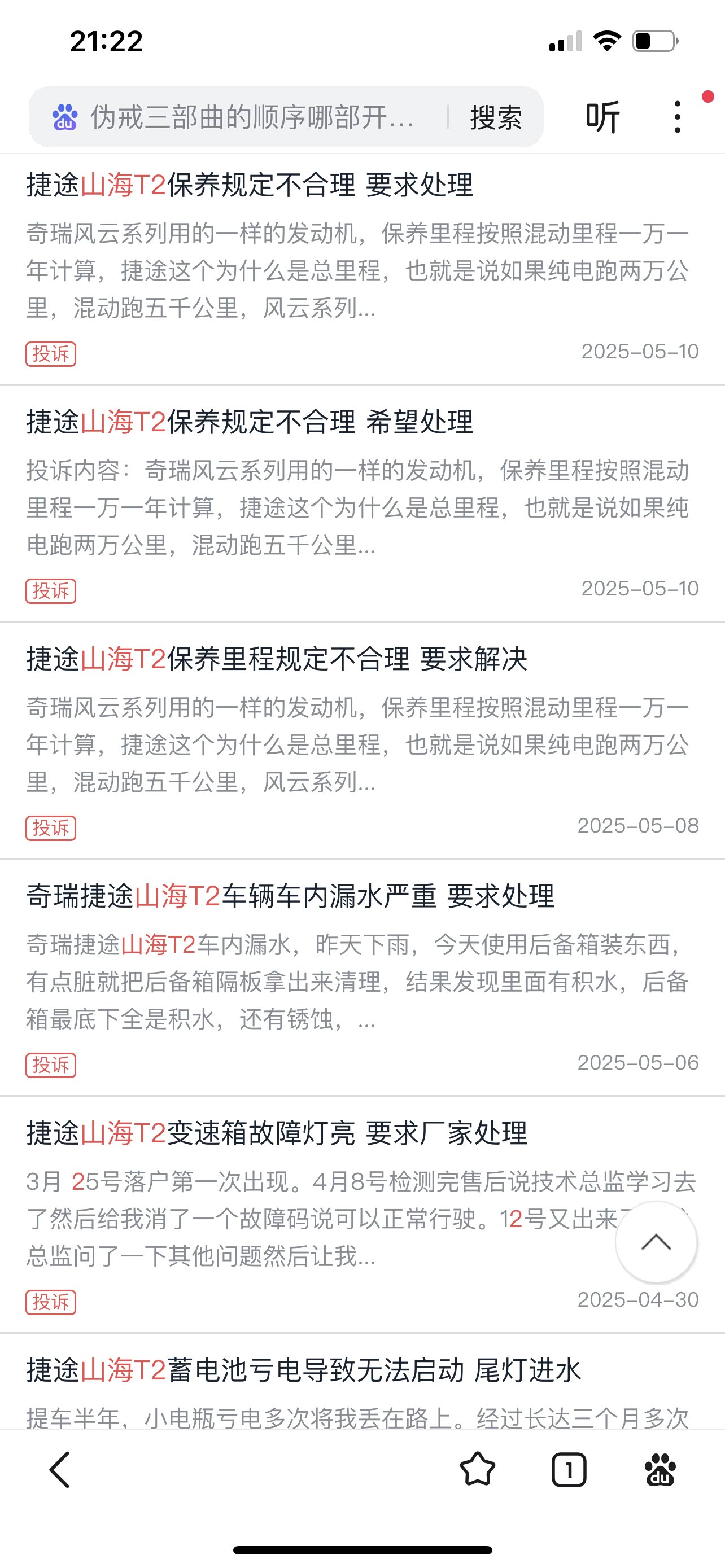Open the three-dot overflow menu

point(677,117)
